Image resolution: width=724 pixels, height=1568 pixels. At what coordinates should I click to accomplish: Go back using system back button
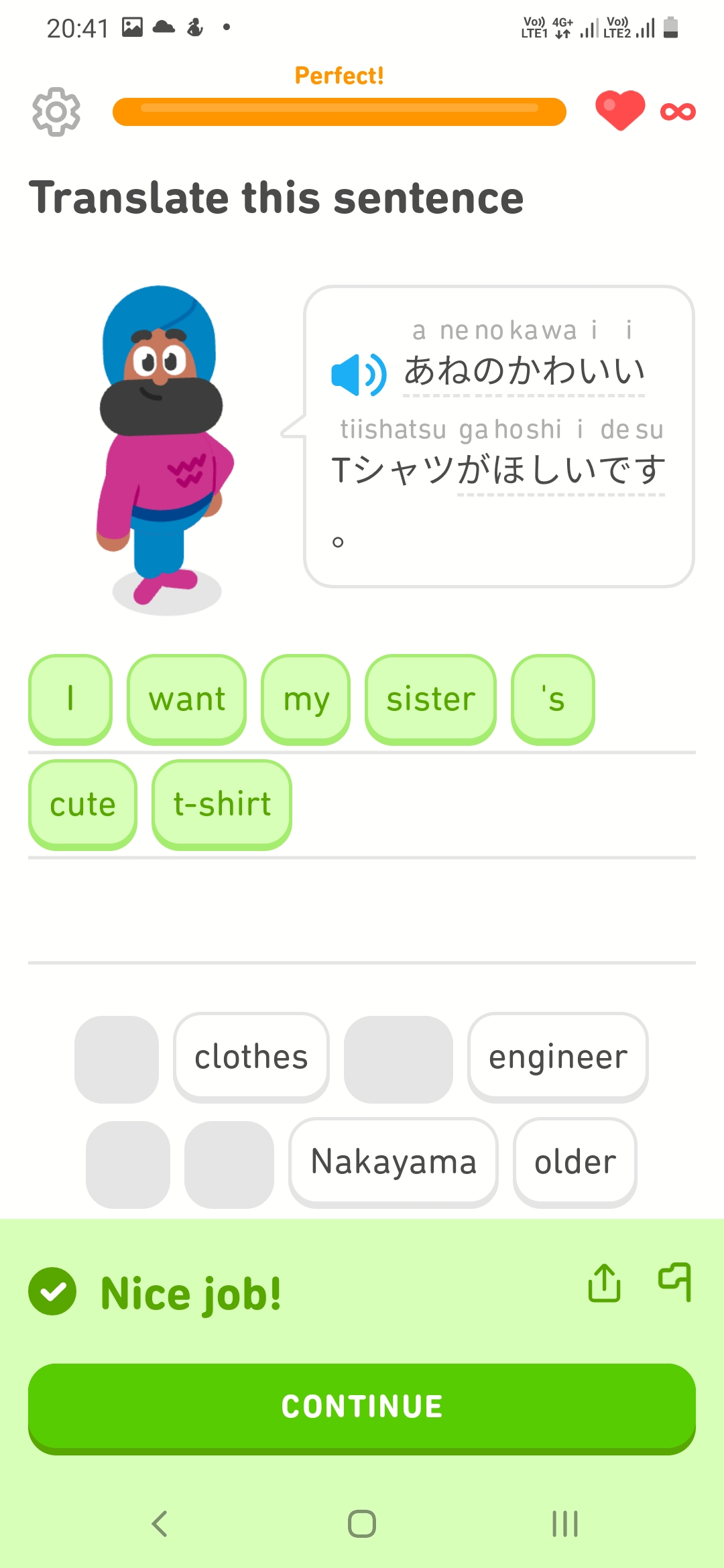[160, 1524]
